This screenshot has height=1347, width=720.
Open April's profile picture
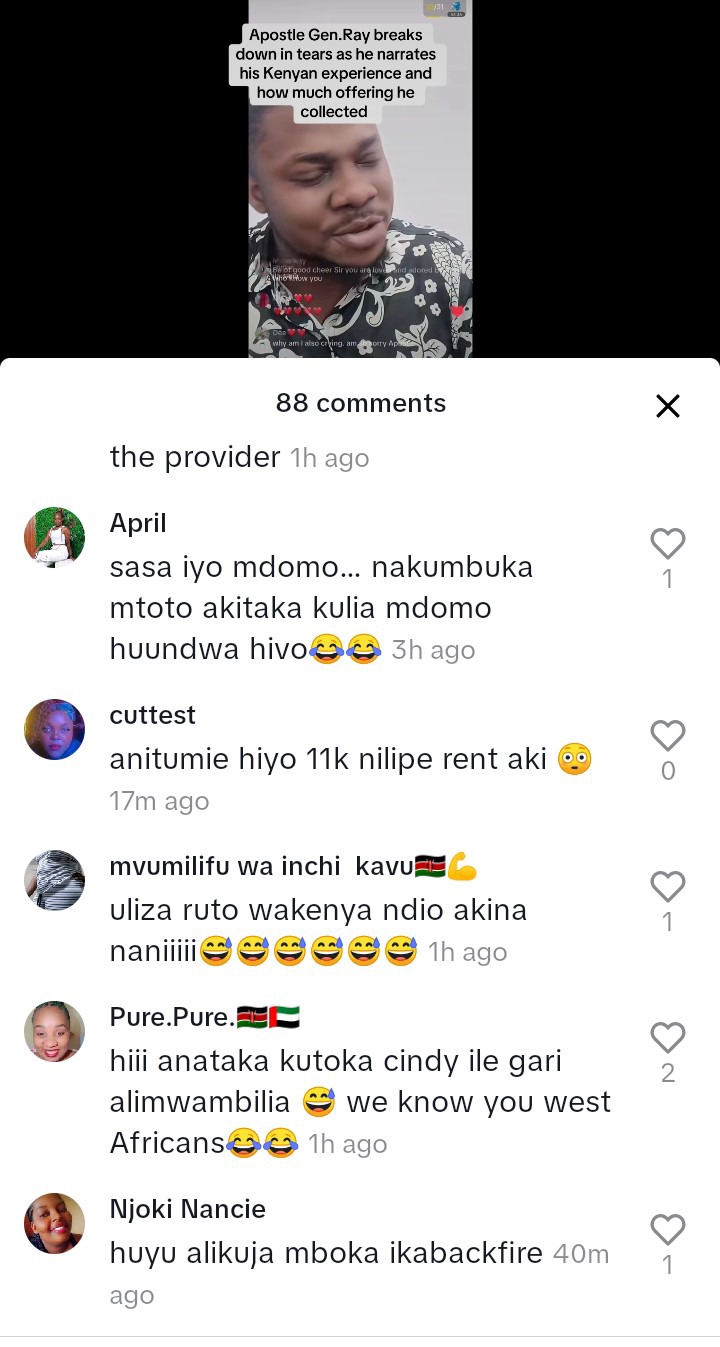(x=54, y=537)
